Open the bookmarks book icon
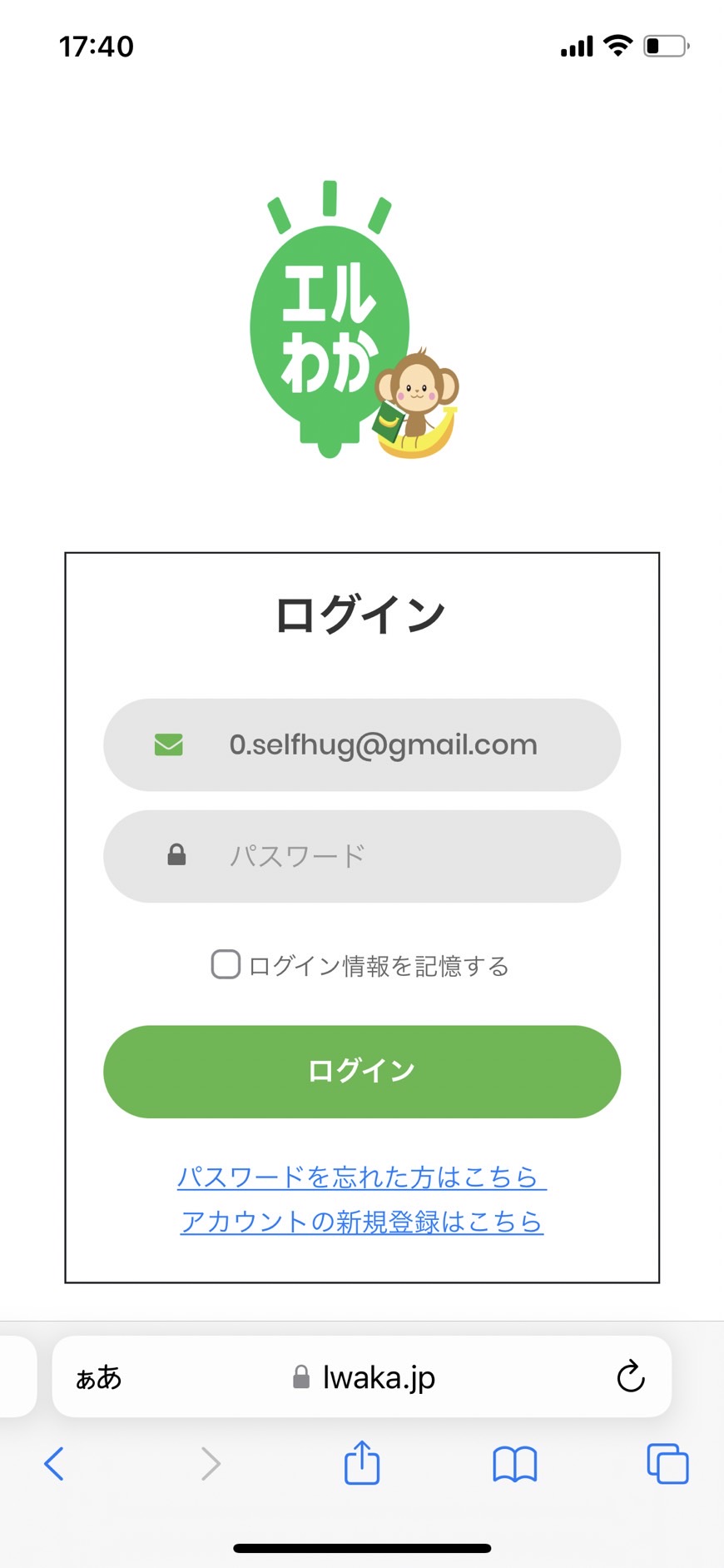The width and height of the screenshot is (724, 1568). (515, 1463)
